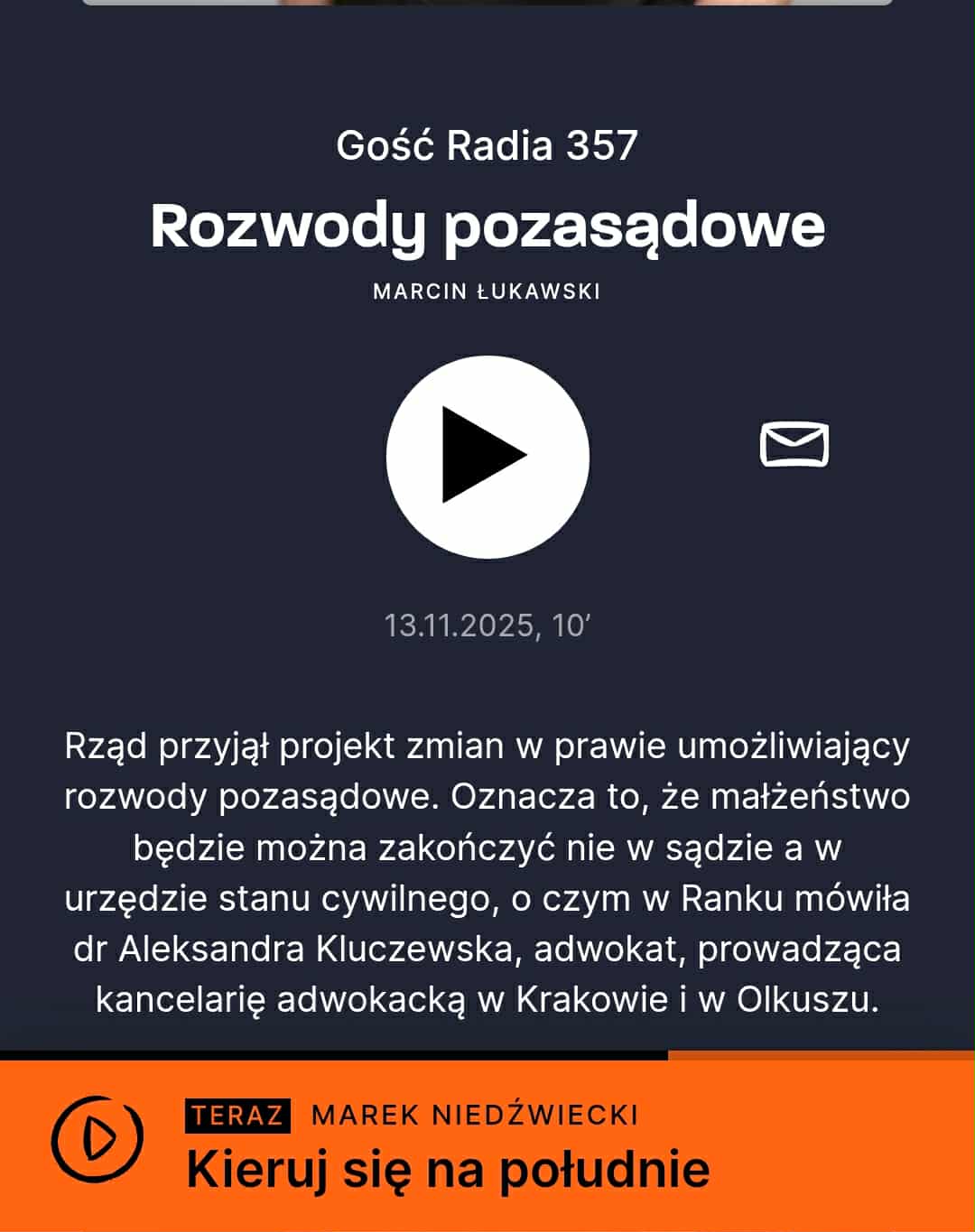Play the Rozwody pozasądowe episode
The image size is (975, 1232).
click(487, 457)
